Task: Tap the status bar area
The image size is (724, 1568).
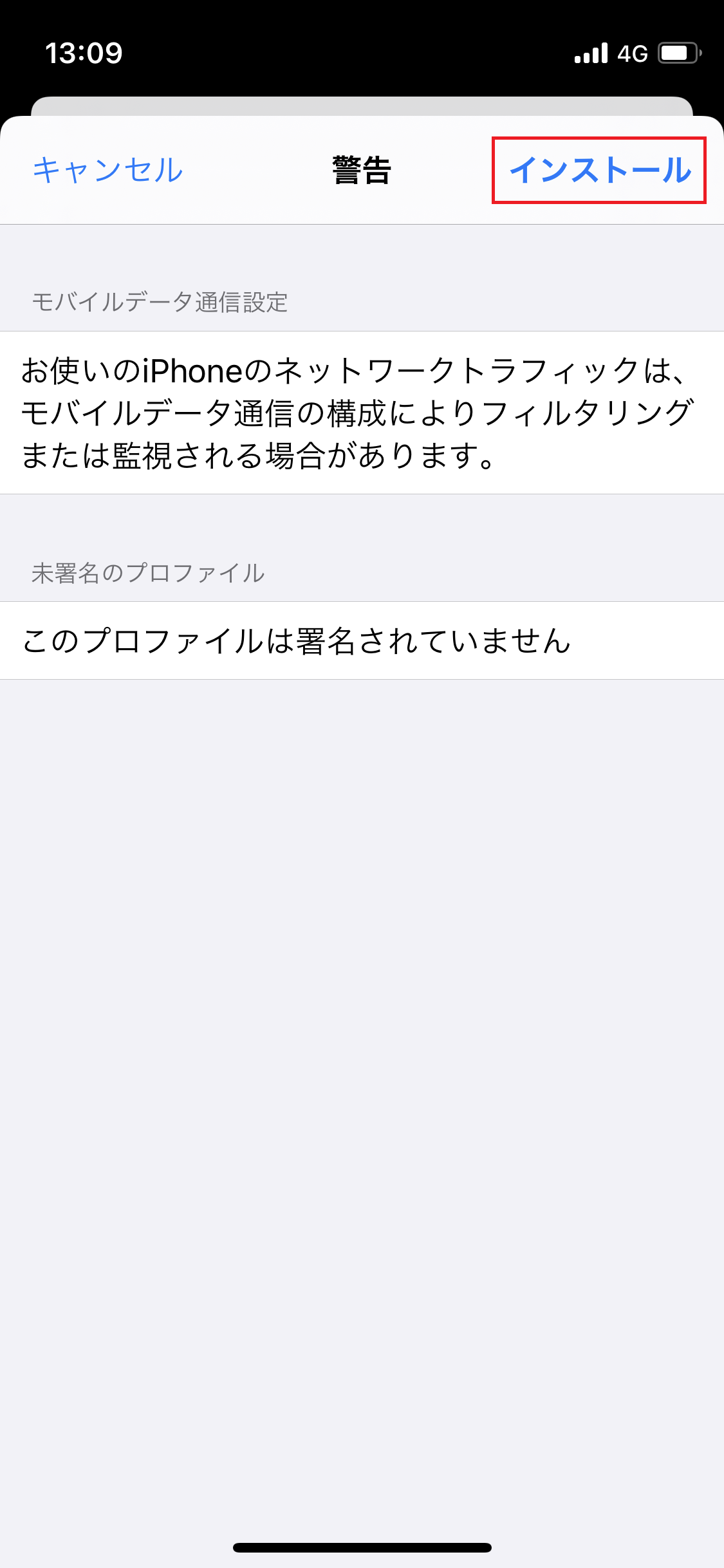Action: [x=362, y=55]
